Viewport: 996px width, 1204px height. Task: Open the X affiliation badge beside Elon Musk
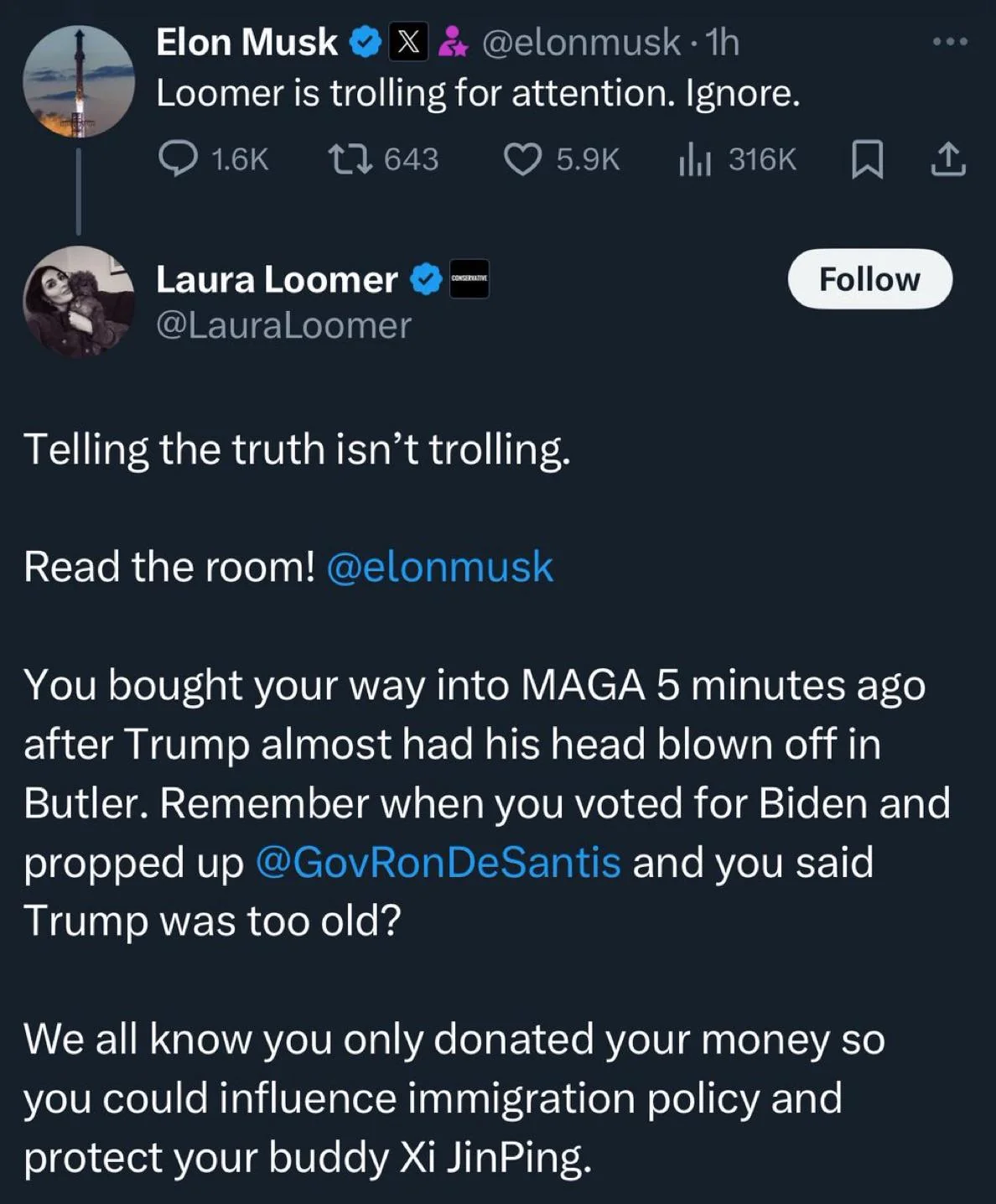(408, 42)
